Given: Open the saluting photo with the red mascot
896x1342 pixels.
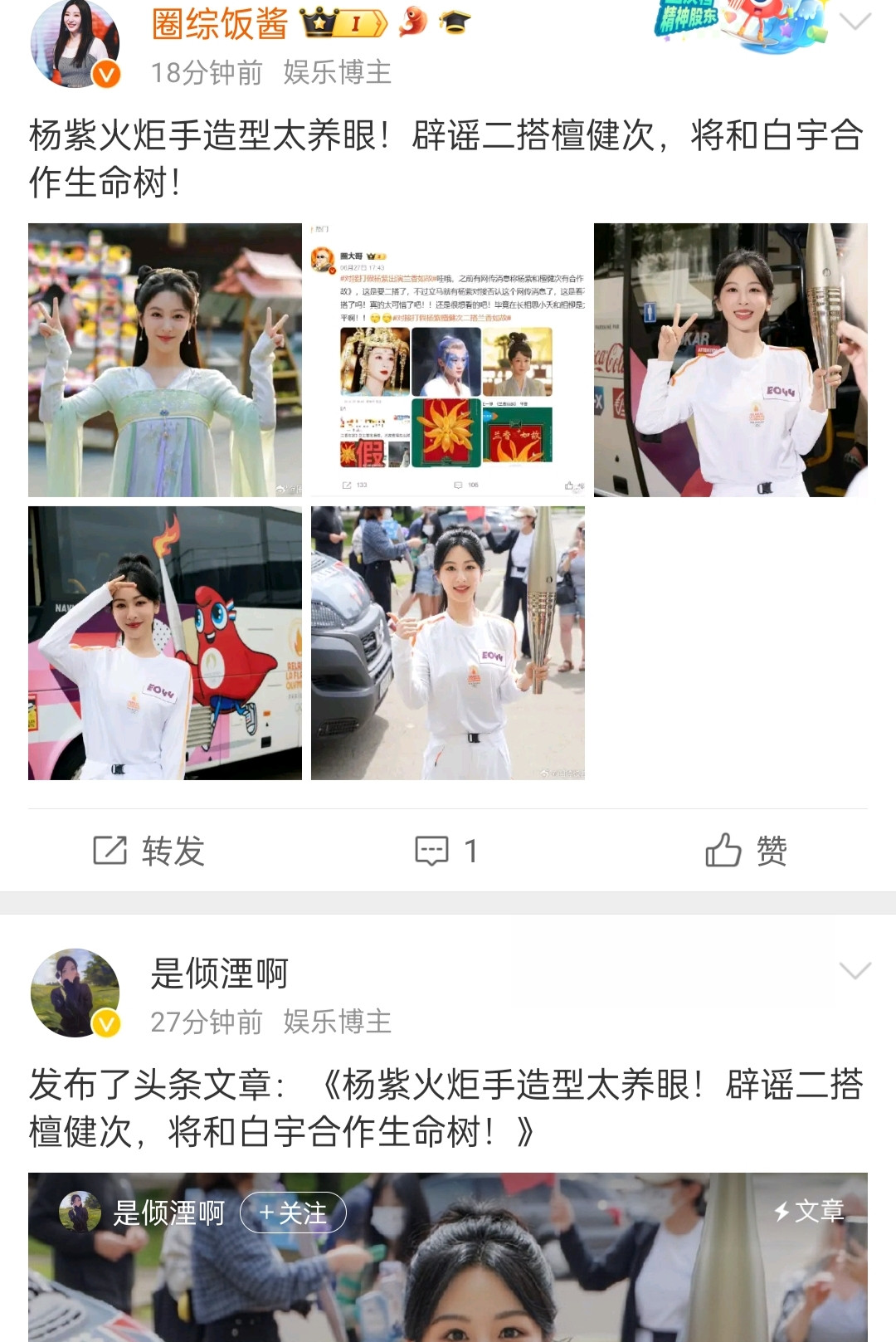Looking at the screenshot, I should click(165, 643).
